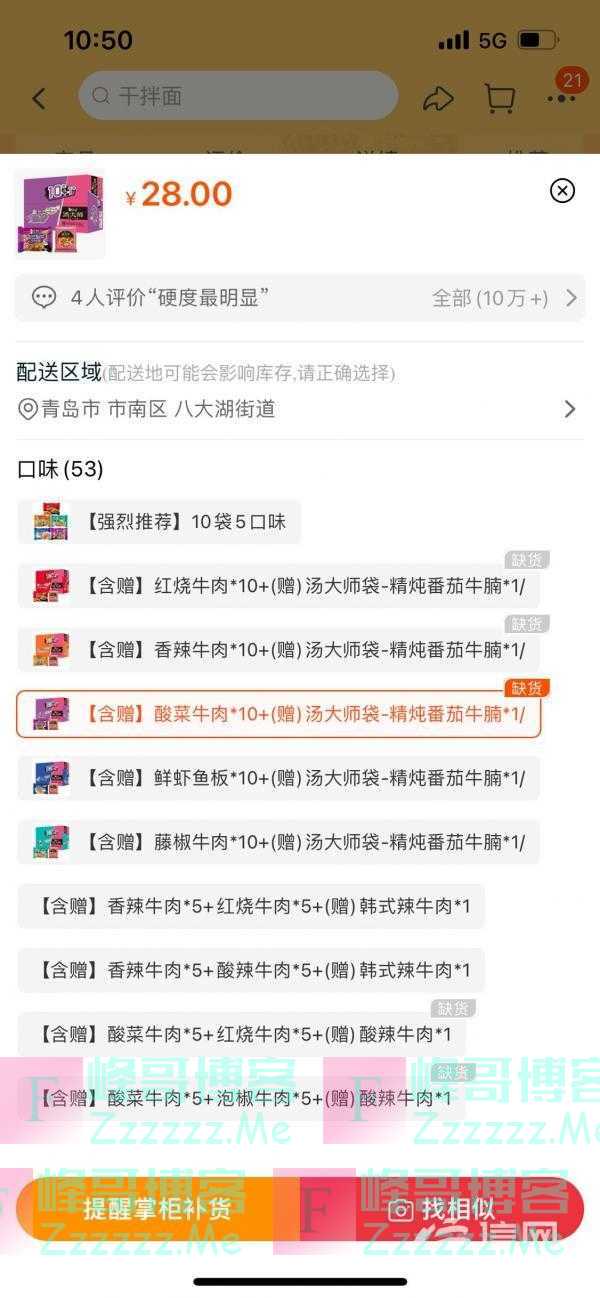
Task: Select 香辣牛肉*5+酸辣牛肉*5 combo
Action: pos(252,970)
